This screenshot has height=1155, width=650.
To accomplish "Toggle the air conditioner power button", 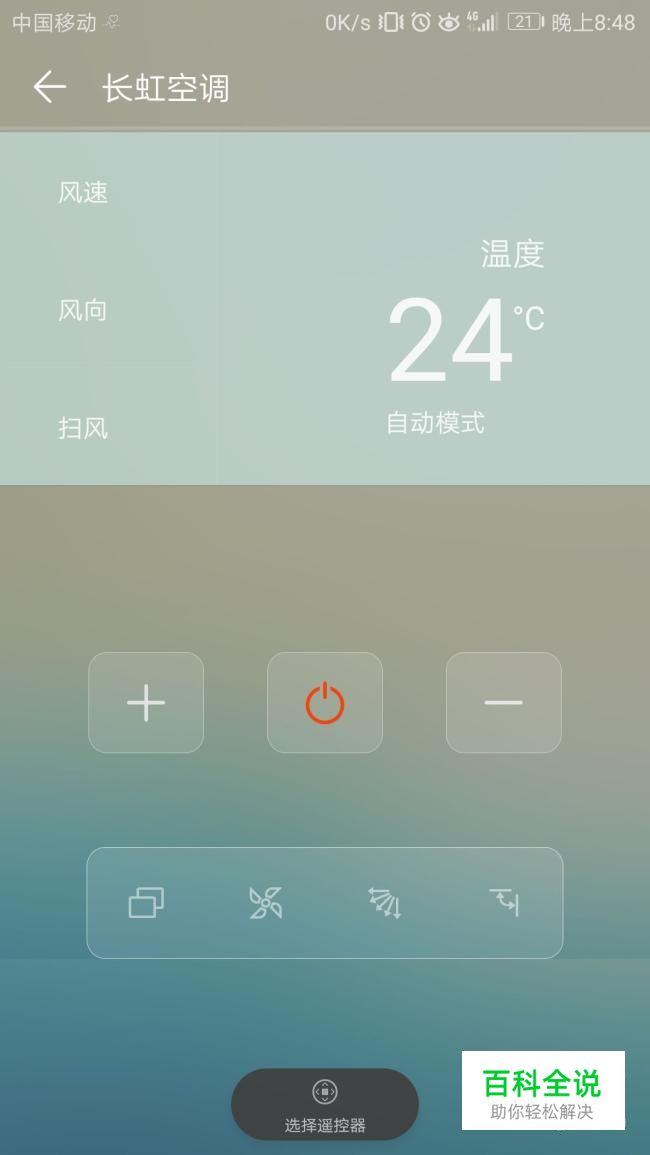I will [x=325, y=703].
